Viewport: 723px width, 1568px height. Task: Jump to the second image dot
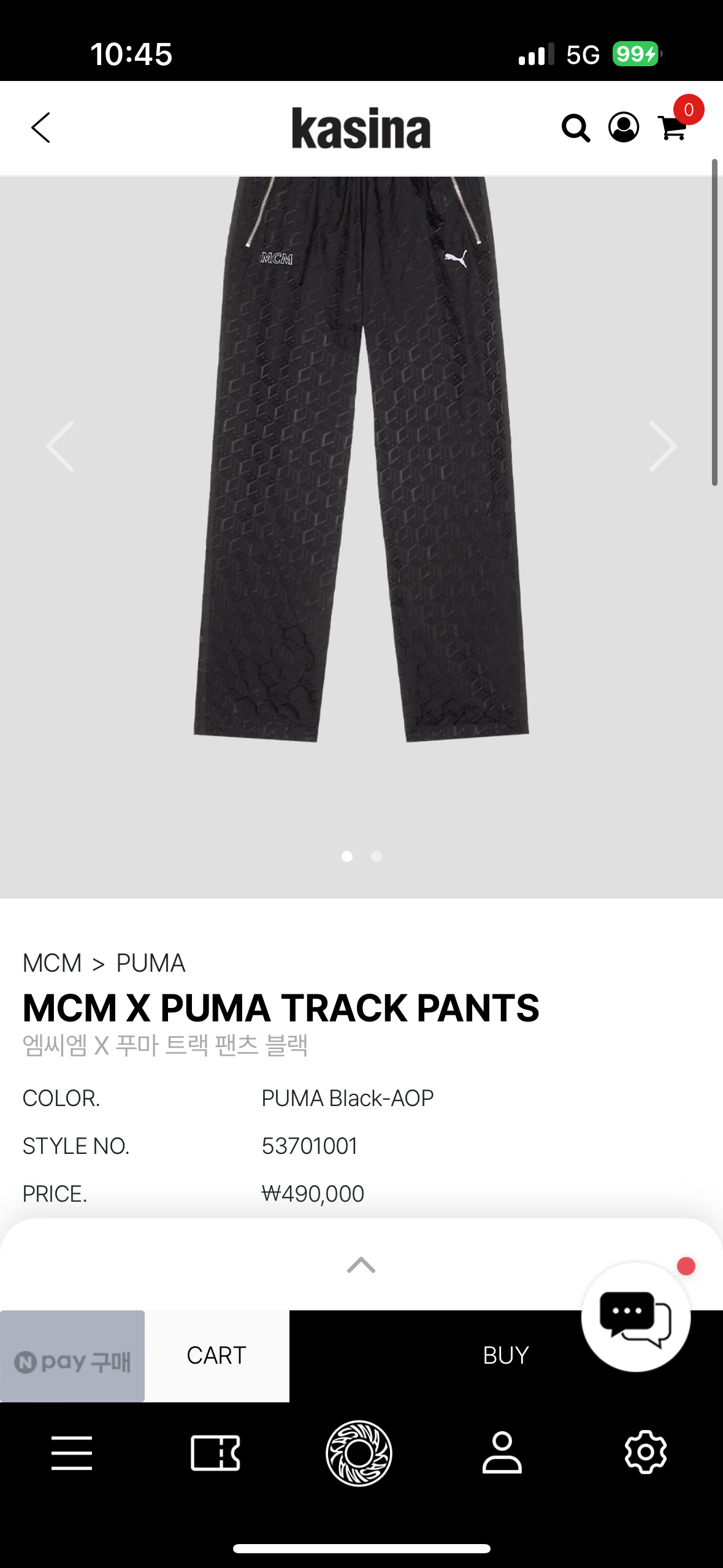[x=377, y=856]
